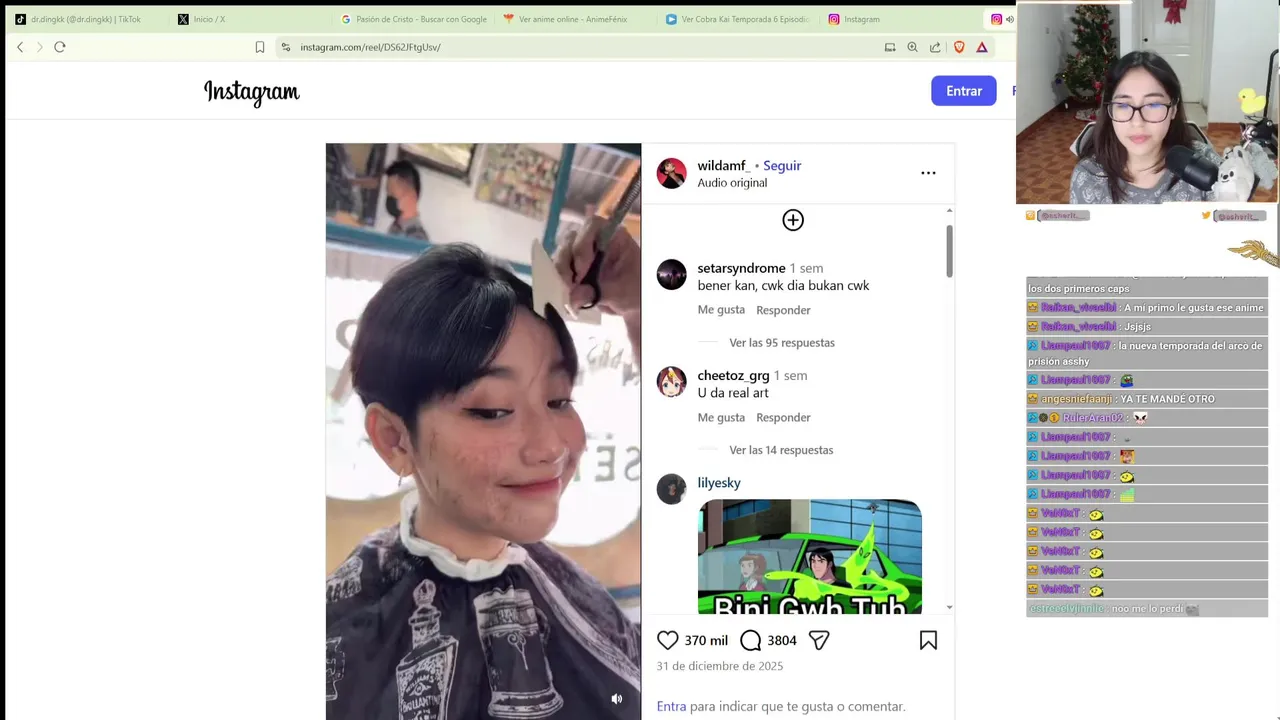
Task: Like the reel with the heart icon
Action: coord(668,640)
